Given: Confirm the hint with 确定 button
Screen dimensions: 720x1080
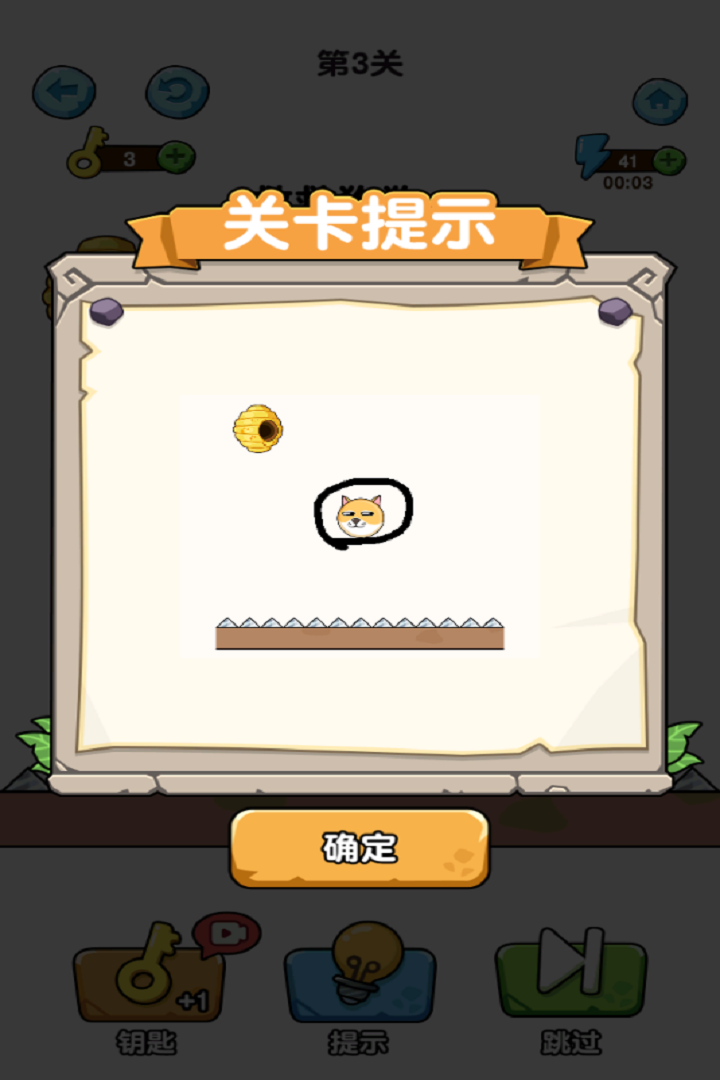Looking at the screenshot, I should (x=360, y=848).
